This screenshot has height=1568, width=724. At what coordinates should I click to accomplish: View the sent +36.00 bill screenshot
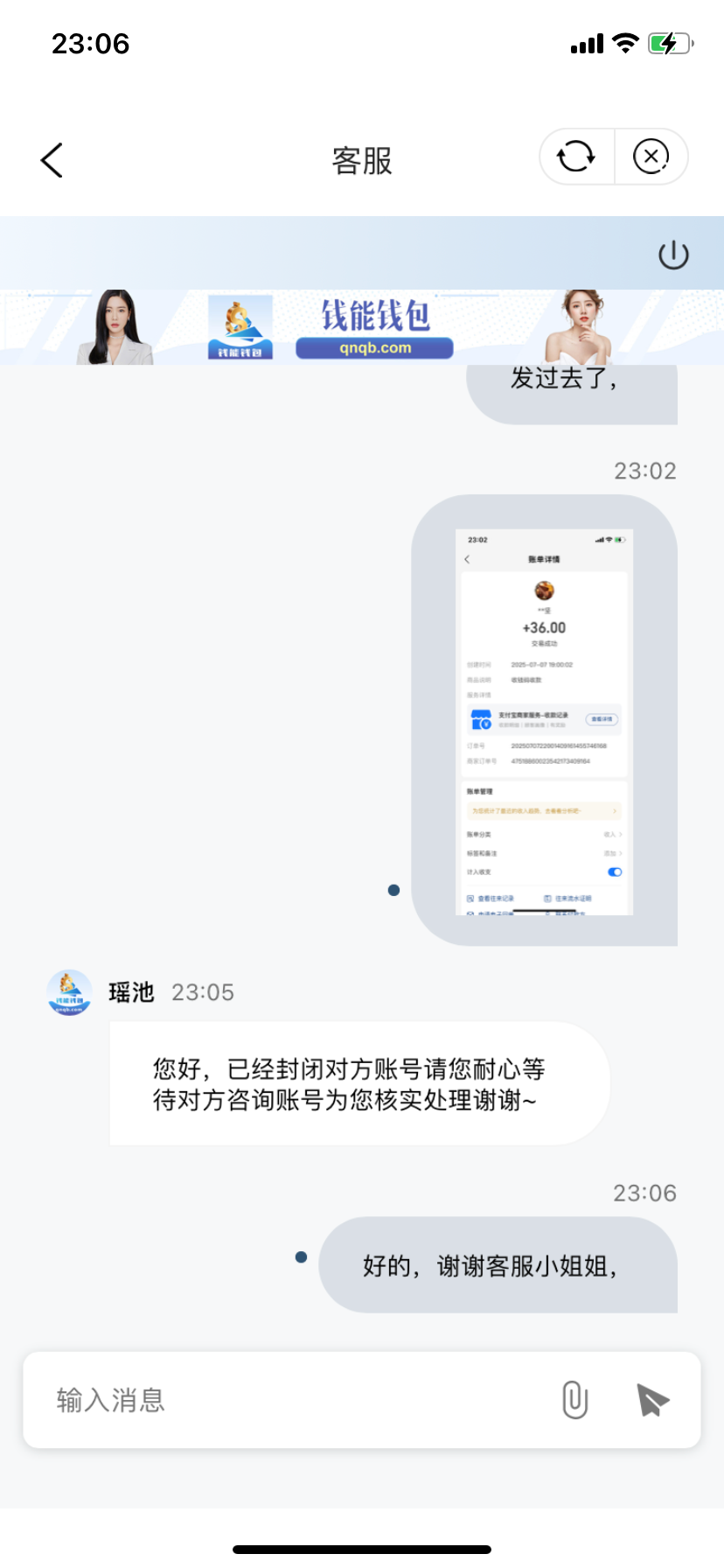click(544, 721)
